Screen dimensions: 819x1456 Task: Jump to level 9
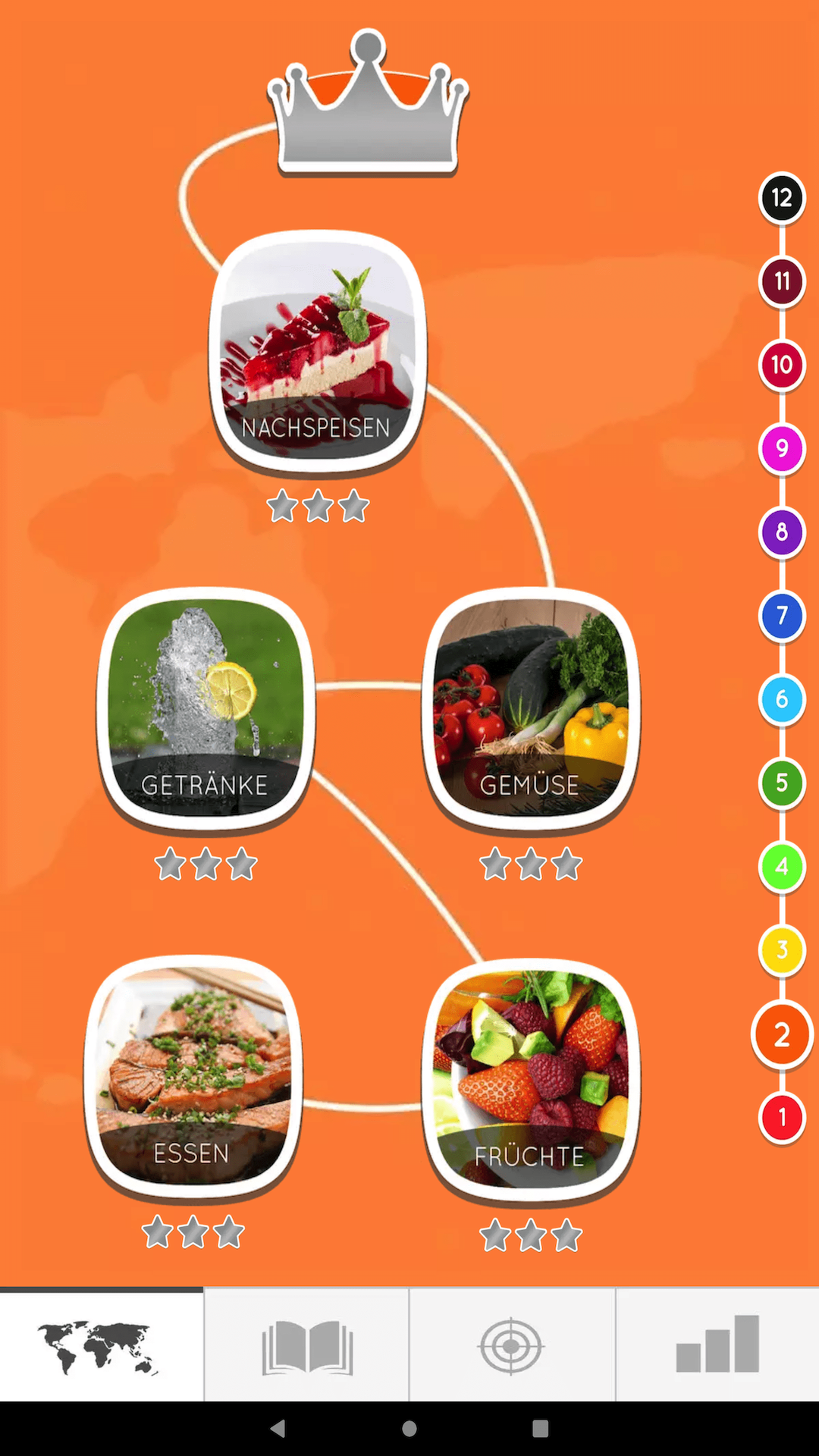782,449
